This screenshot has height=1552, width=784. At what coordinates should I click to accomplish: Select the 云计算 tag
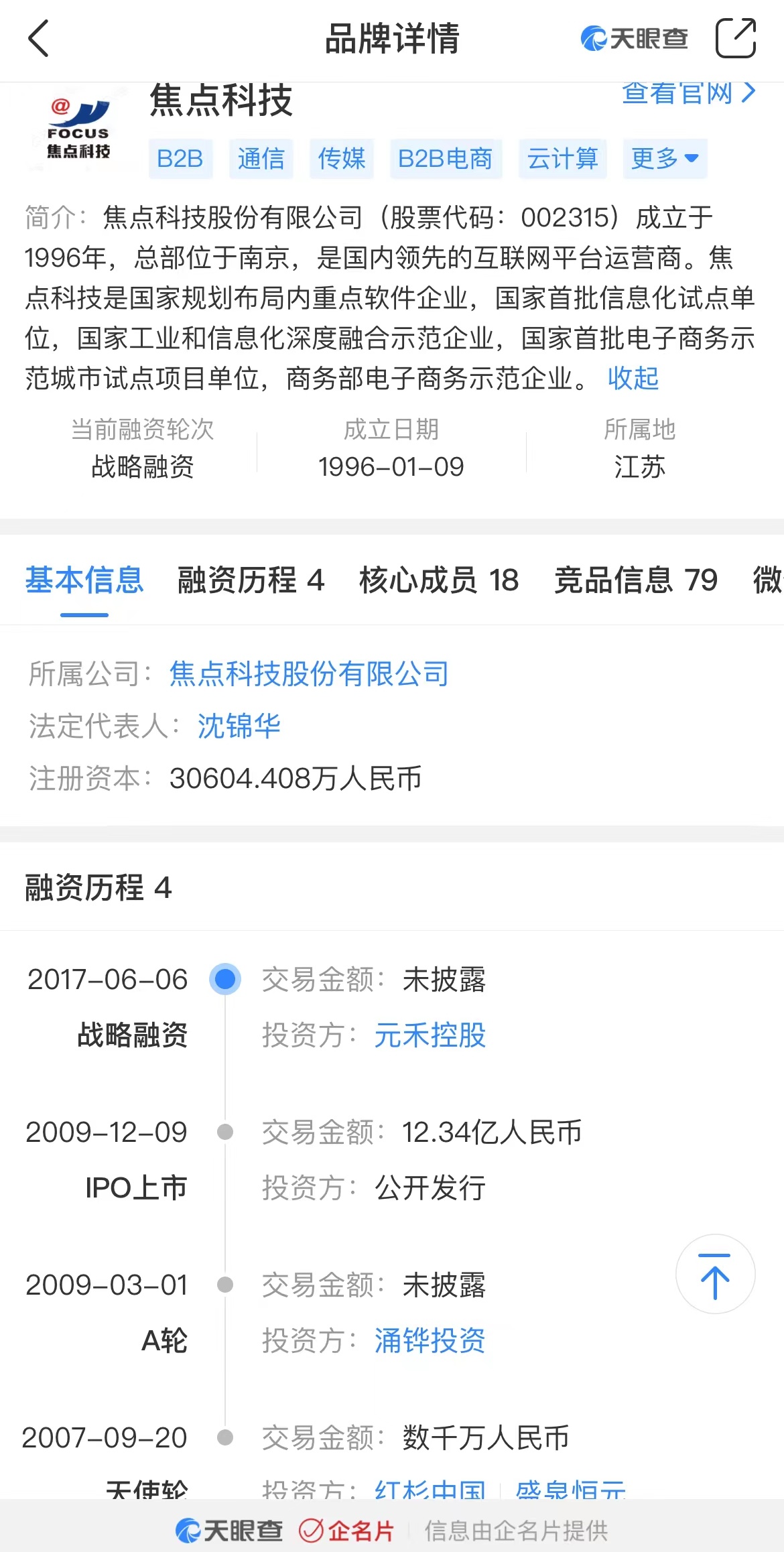tap(562, 159)
